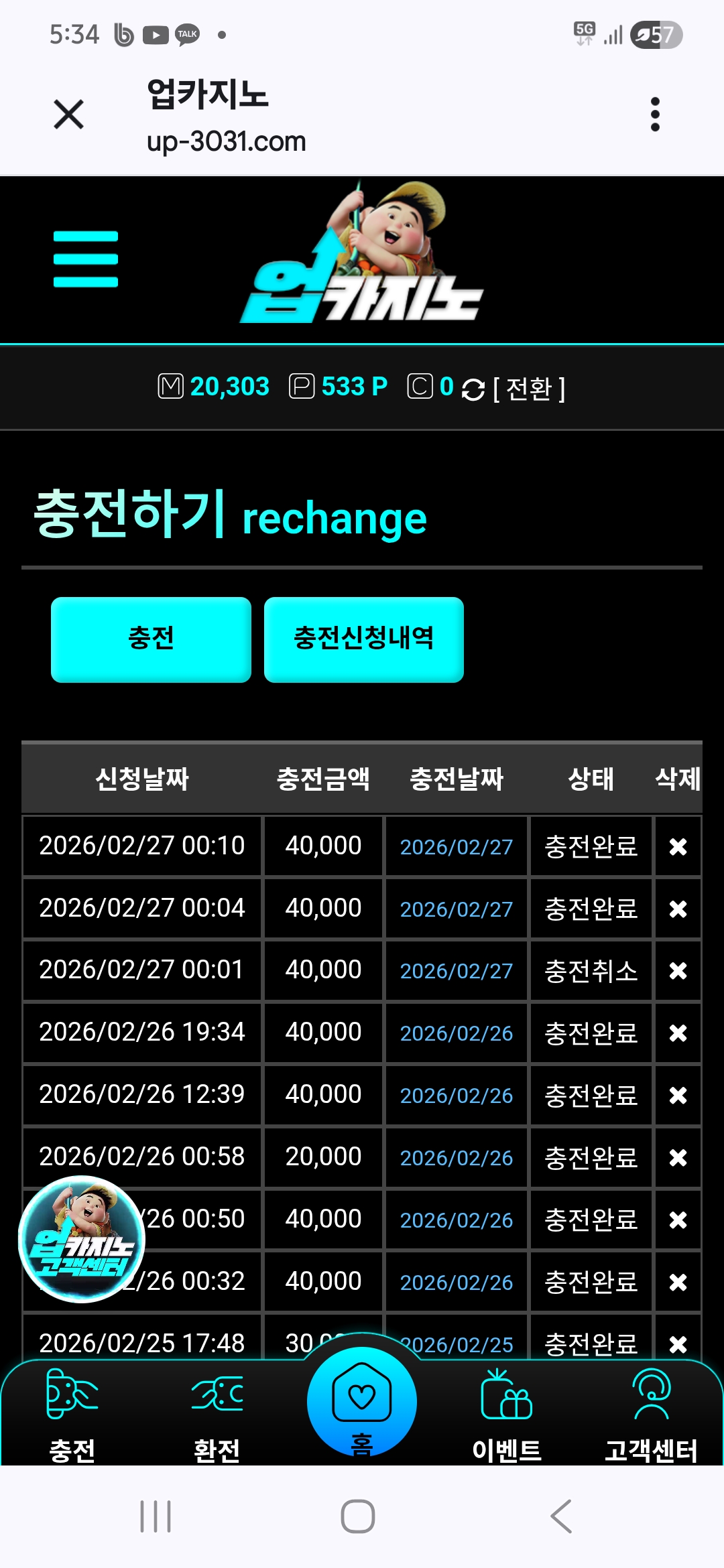Delete the 2026/02/26 19:34 recharge record
The height and width of the screenshot is (1568, 724).
678,1033
